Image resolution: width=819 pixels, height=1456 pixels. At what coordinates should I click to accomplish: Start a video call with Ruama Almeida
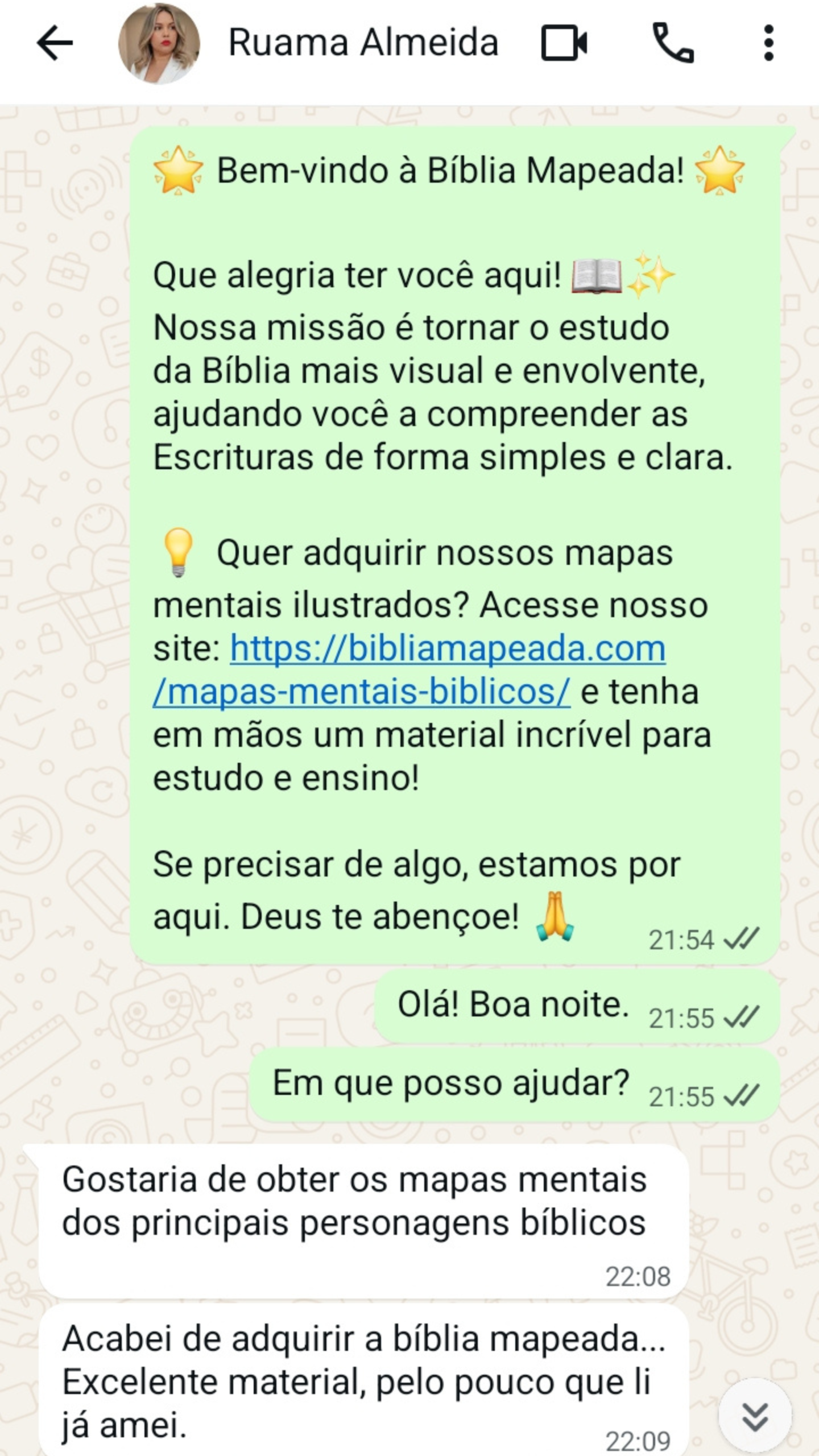[564, 43]
